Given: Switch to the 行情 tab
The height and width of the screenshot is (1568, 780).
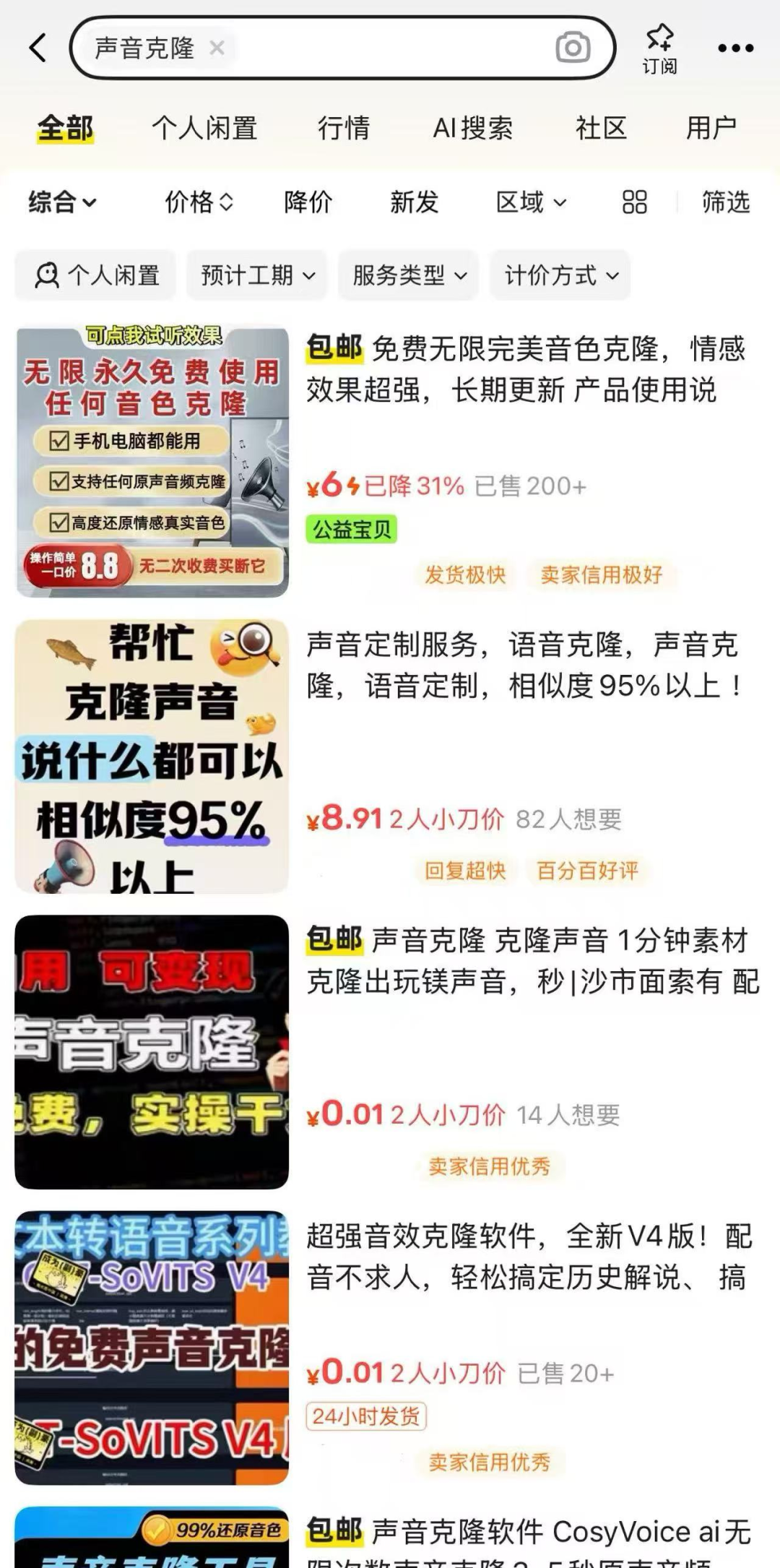Looking at the screenshot, I should tap(344, 129).
